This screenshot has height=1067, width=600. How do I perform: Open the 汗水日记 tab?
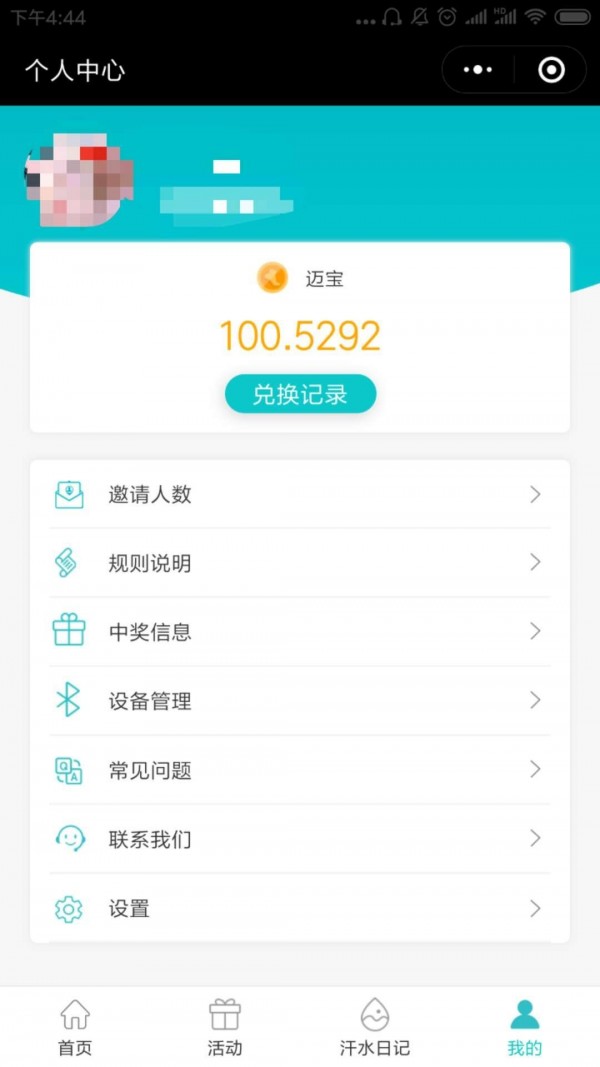[x=375, y=1027]
